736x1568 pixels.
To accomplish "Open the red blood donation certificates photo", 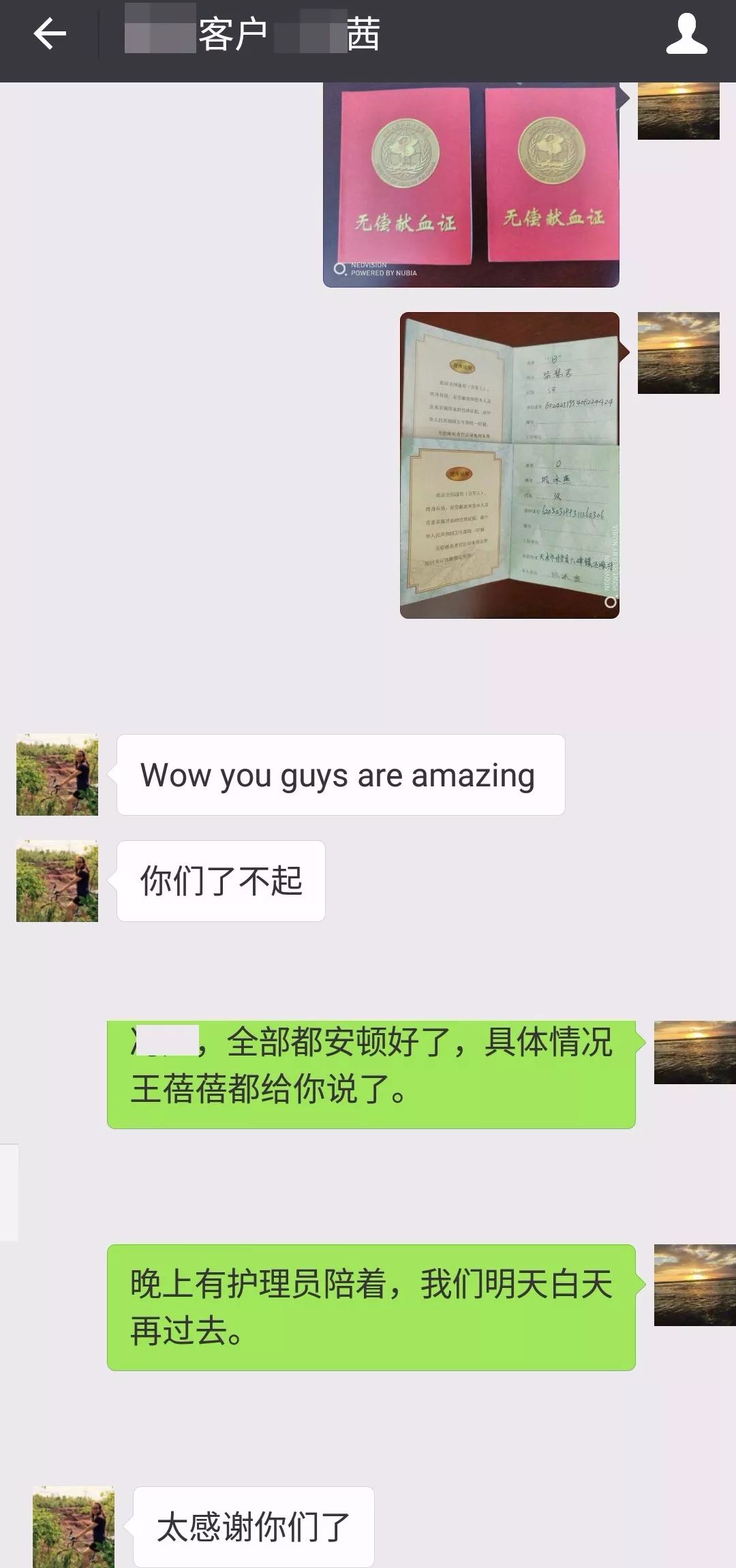I will pyautogui.click(x=471, y=184).
